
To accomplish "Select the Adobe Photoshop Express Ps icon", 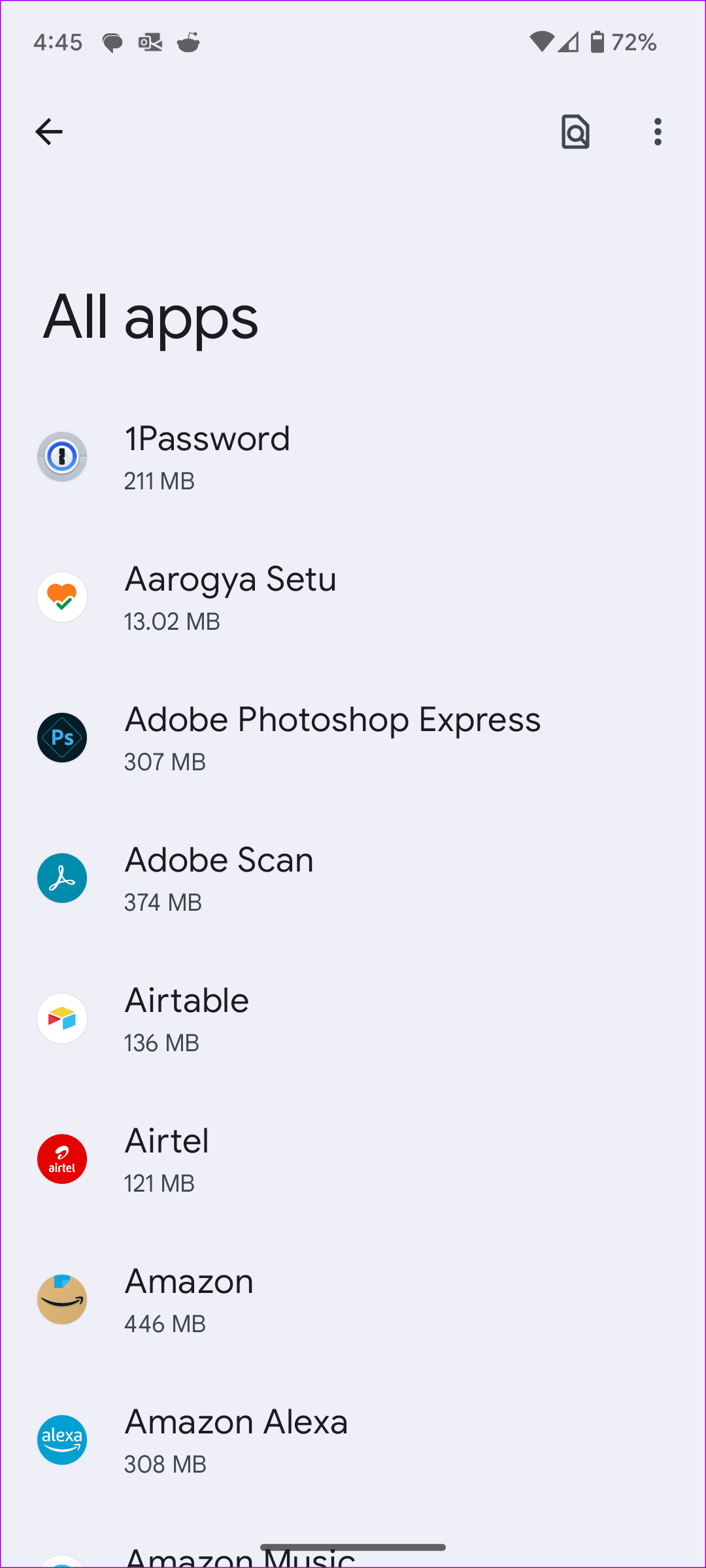I will [x=62, y=737].
